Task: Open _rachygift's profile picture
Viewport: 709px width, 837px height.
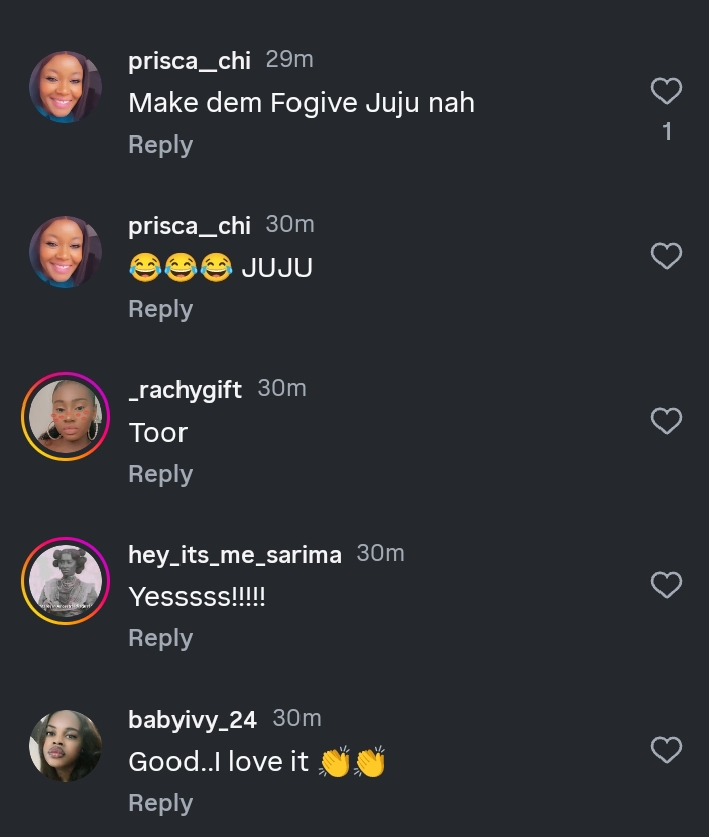Action: pyautogui.click(x=65, y=417)
